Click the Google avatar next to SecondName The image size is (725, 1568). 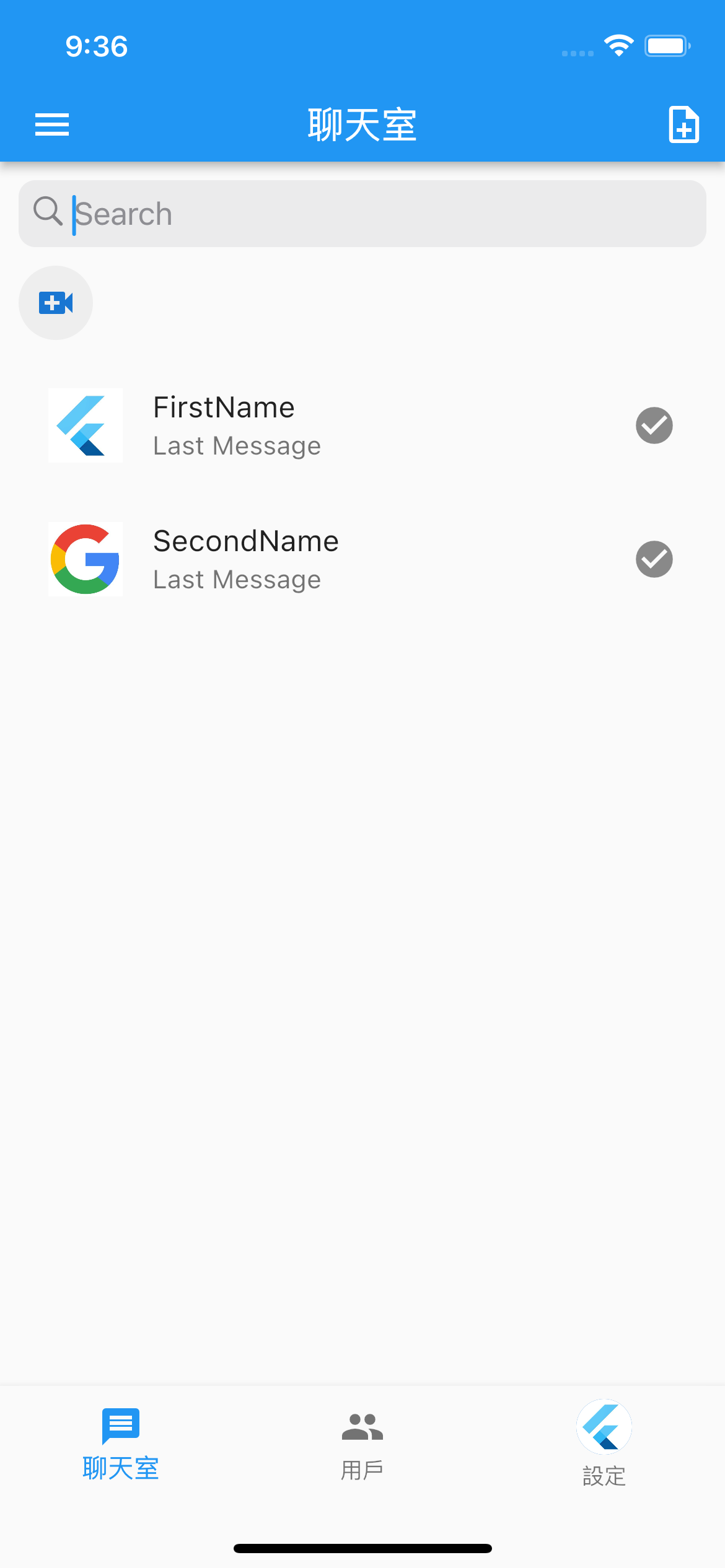(x=86, y=559)
